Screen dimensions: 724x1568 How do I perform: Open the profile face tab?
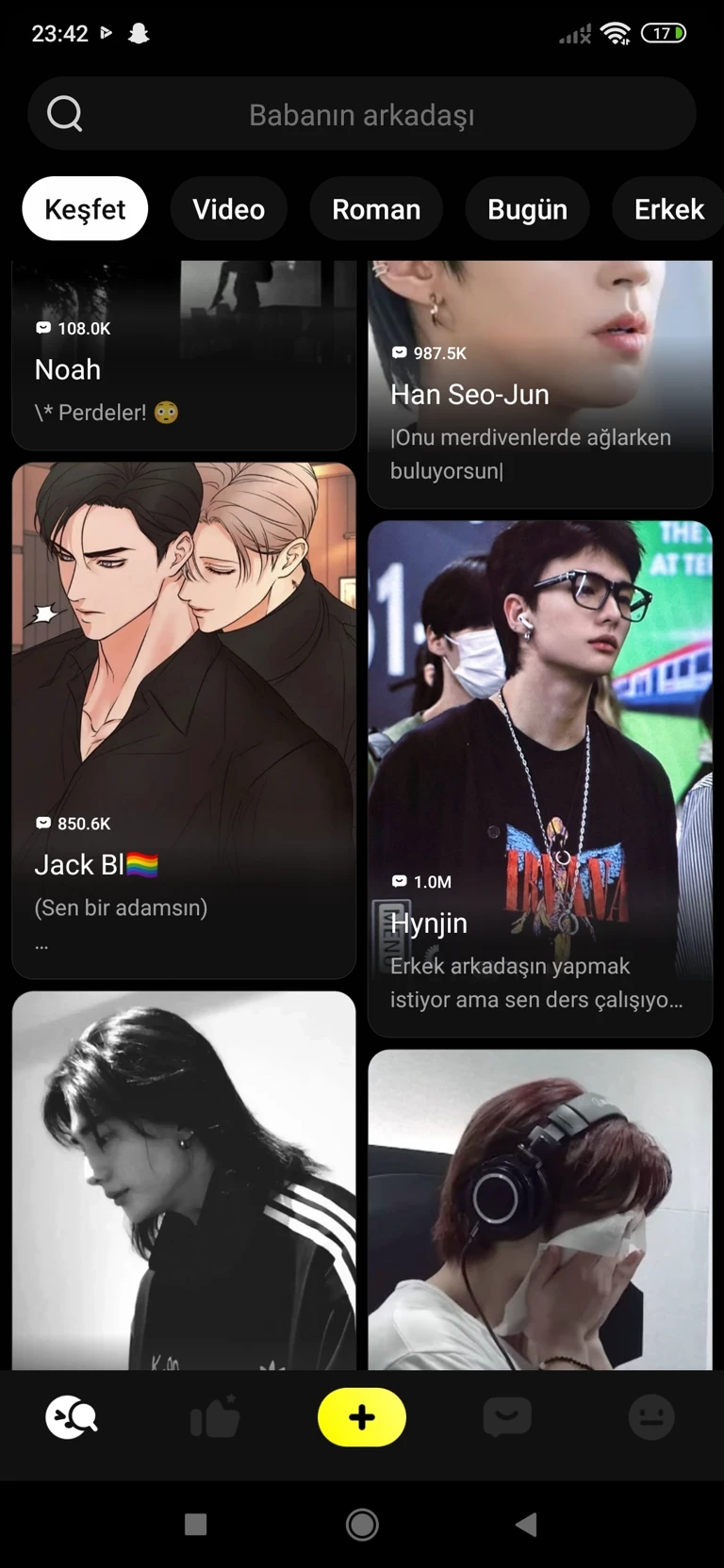651,1416
